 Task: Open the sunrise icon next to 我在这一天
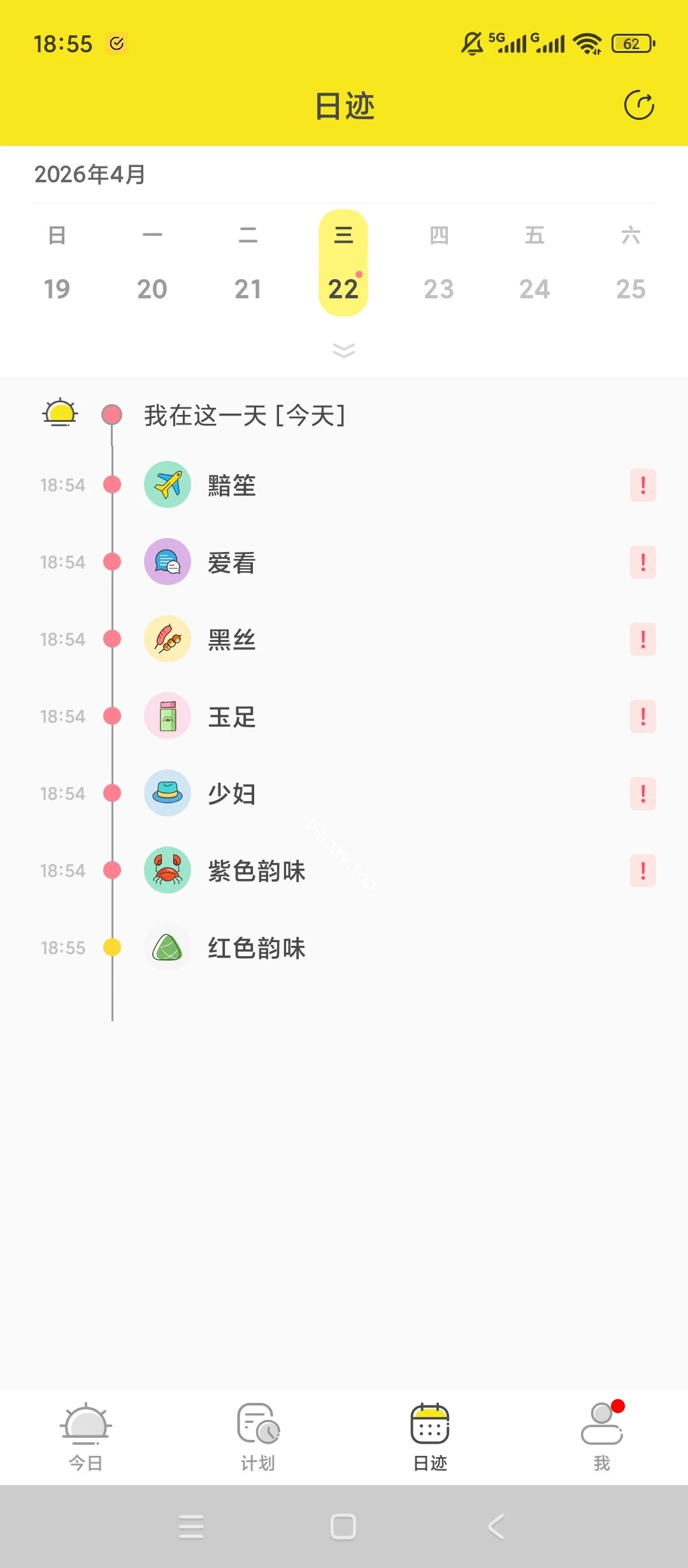point(59,412)
